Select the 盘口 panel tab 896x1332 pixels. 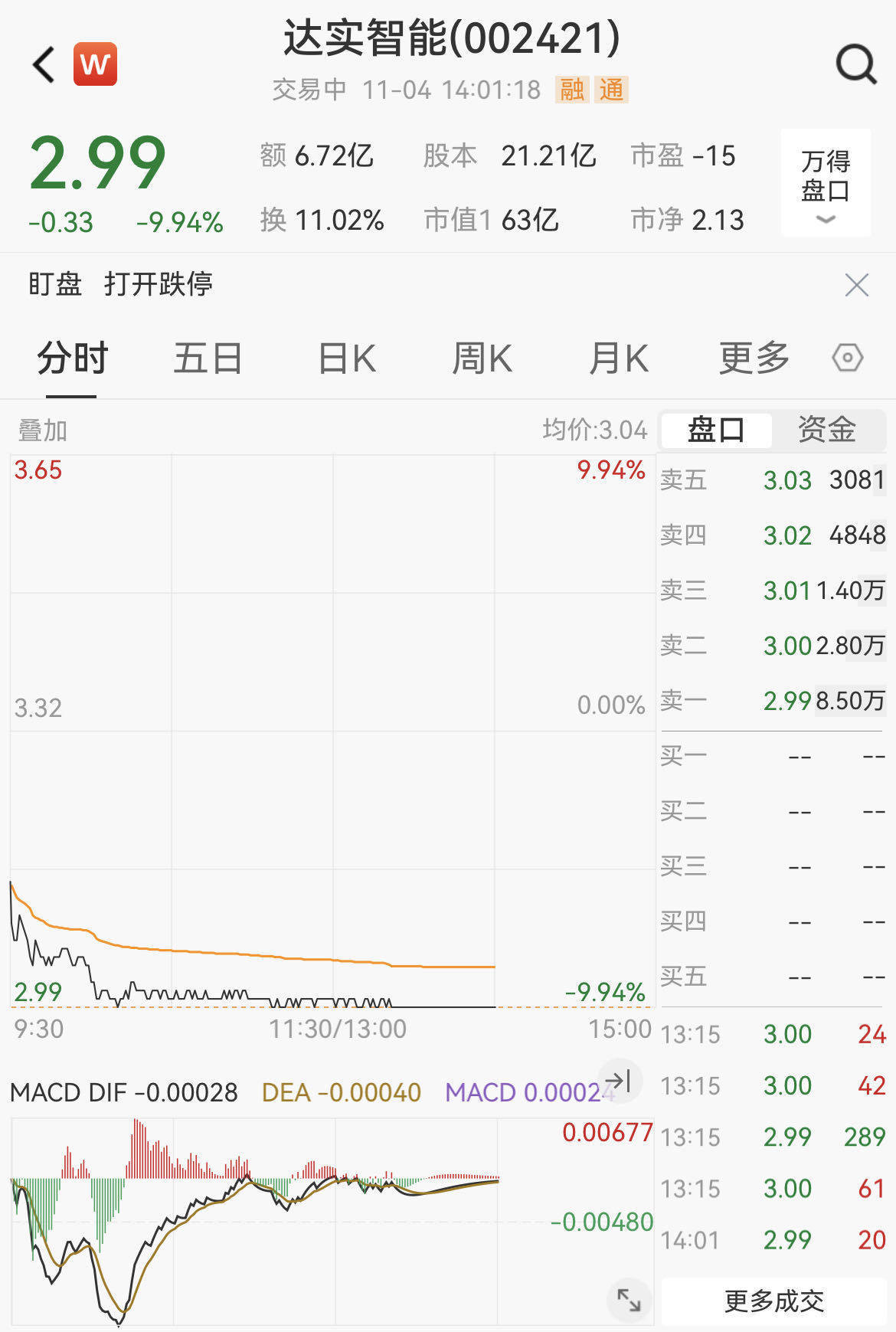(716, 430)
